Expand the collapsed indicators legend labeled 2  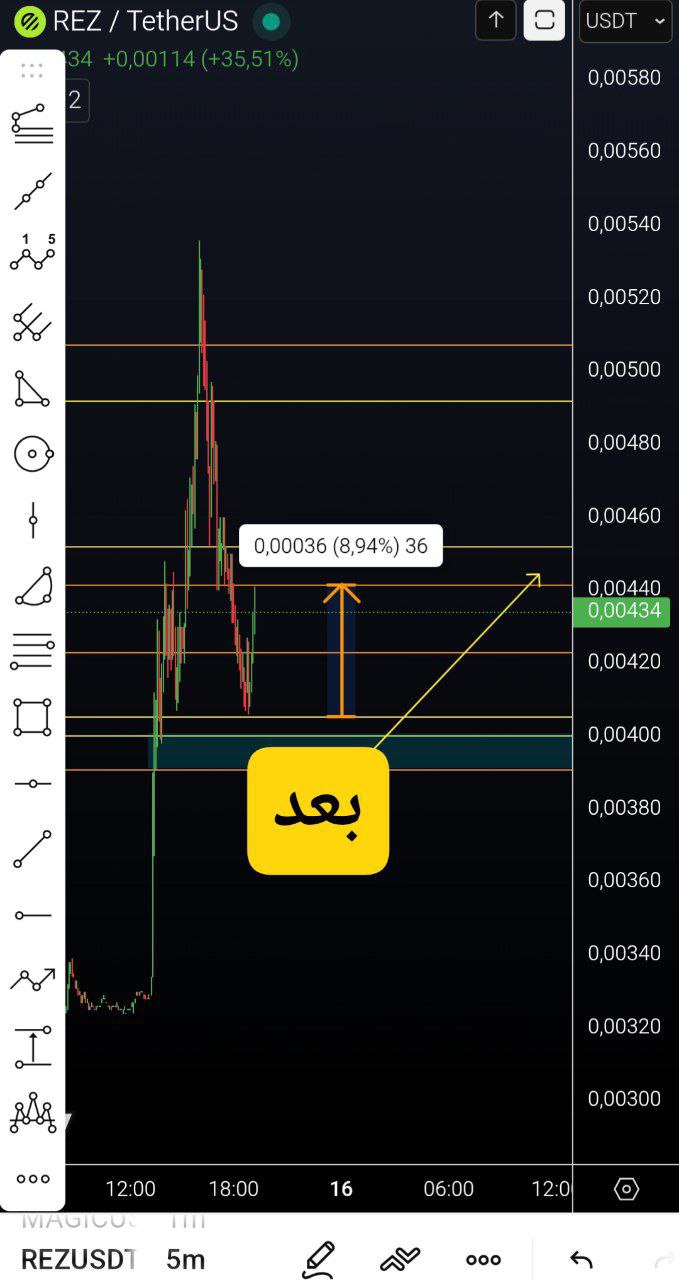coord(74,101)
